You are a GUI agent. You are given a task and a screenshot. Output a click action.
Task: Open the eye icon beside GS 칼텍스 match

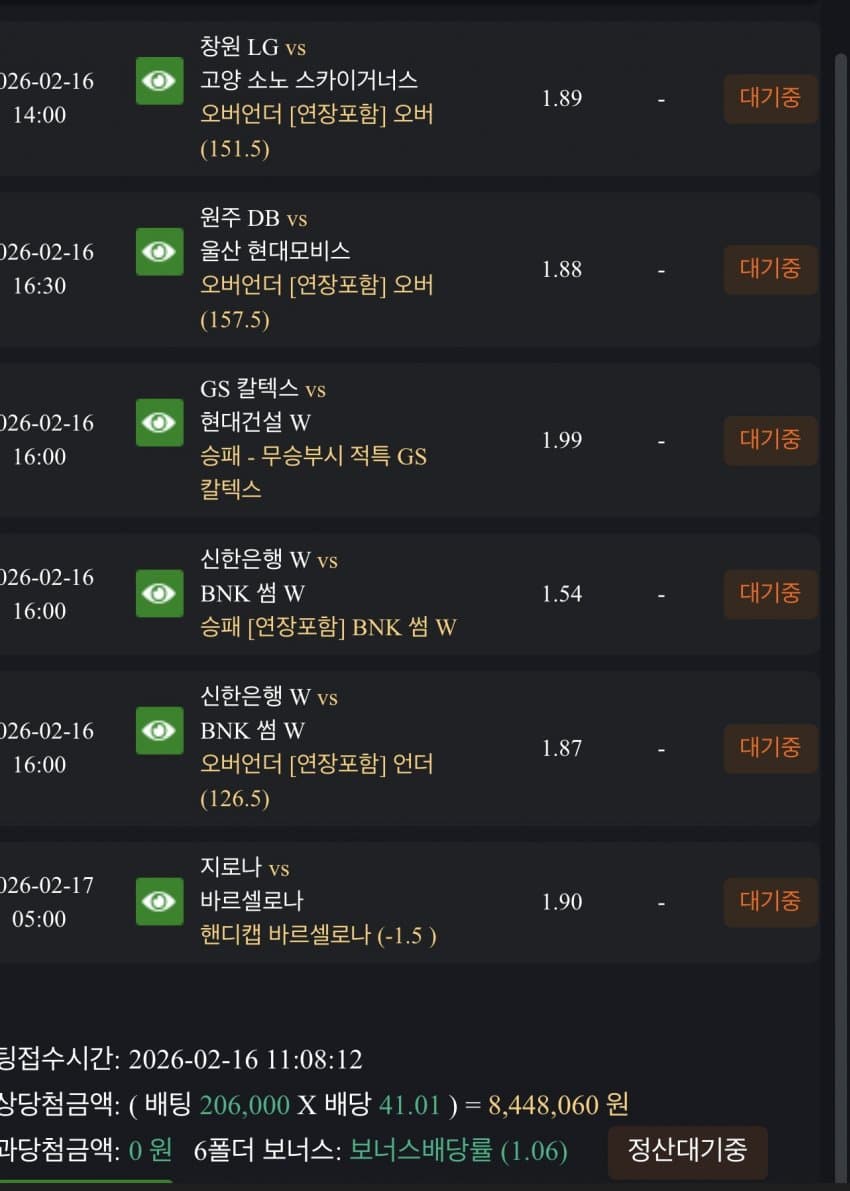(x=159, y=423)
